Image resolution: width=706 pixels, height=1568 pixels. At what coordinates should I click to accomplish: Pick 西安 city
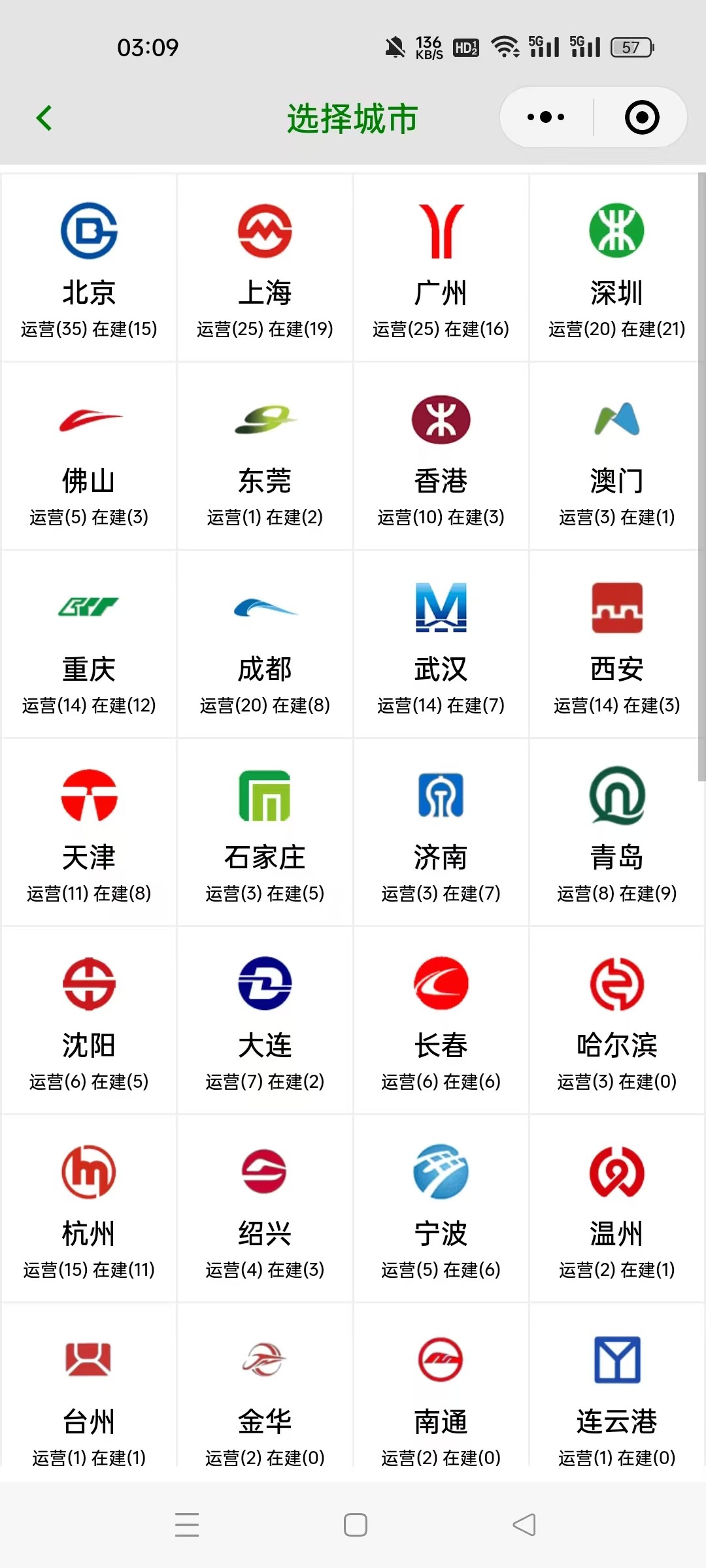pyautogui.click(x=616, y=644)
